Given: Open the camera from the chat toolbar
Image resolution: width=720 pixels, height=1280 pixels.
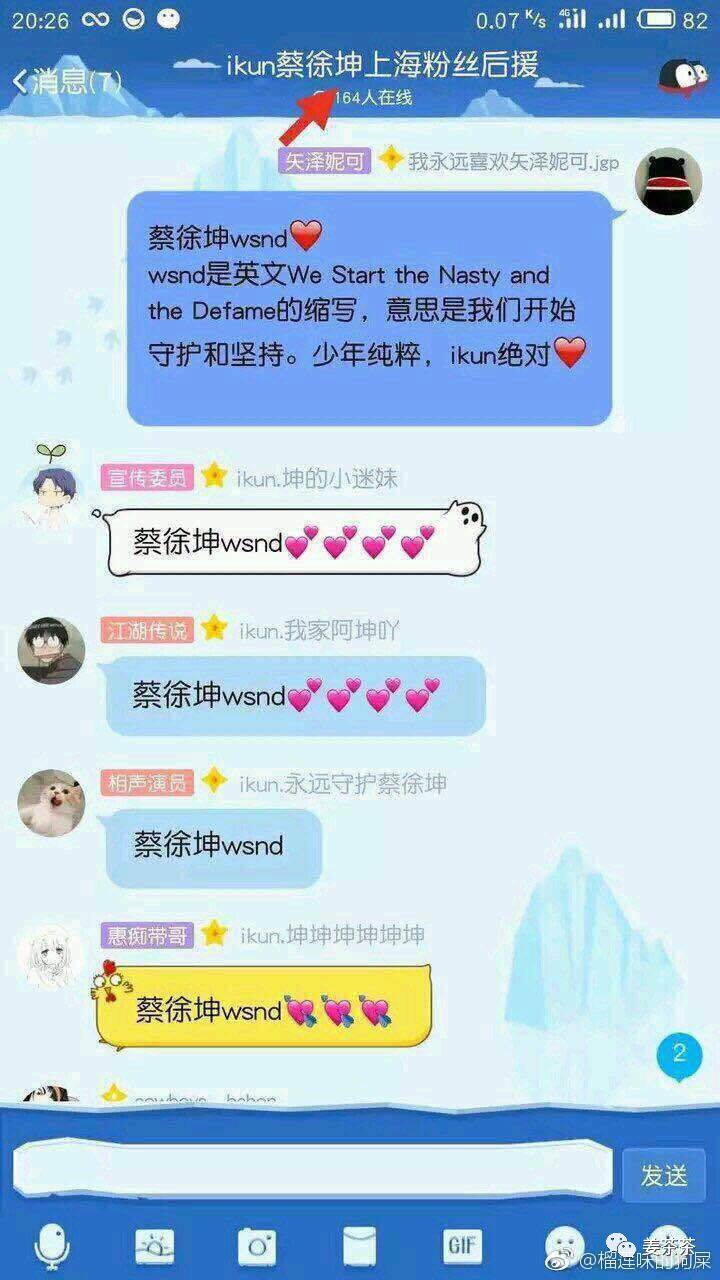Looking at the screenshot, I should coord(257,1246).
